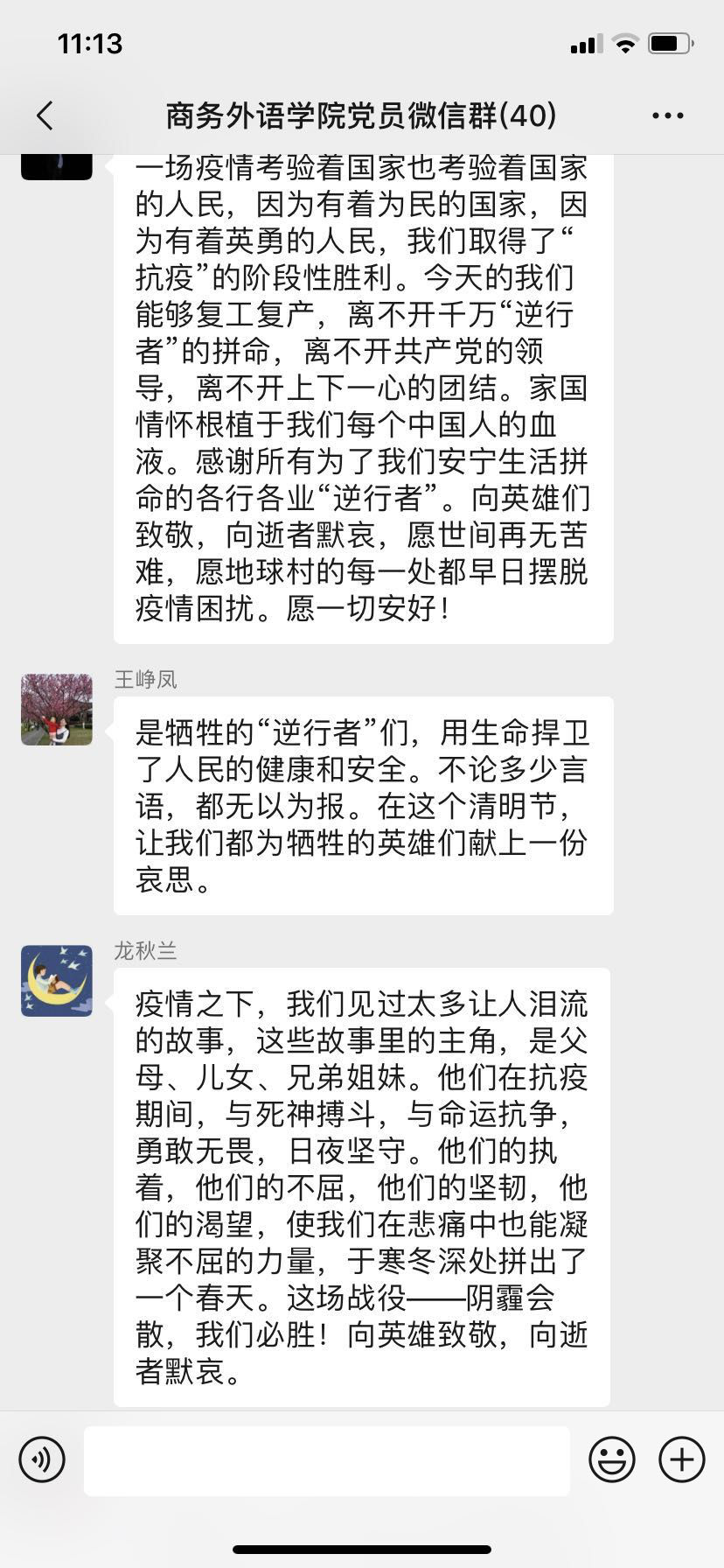Go back to the chat list

(x=45, y=115)
